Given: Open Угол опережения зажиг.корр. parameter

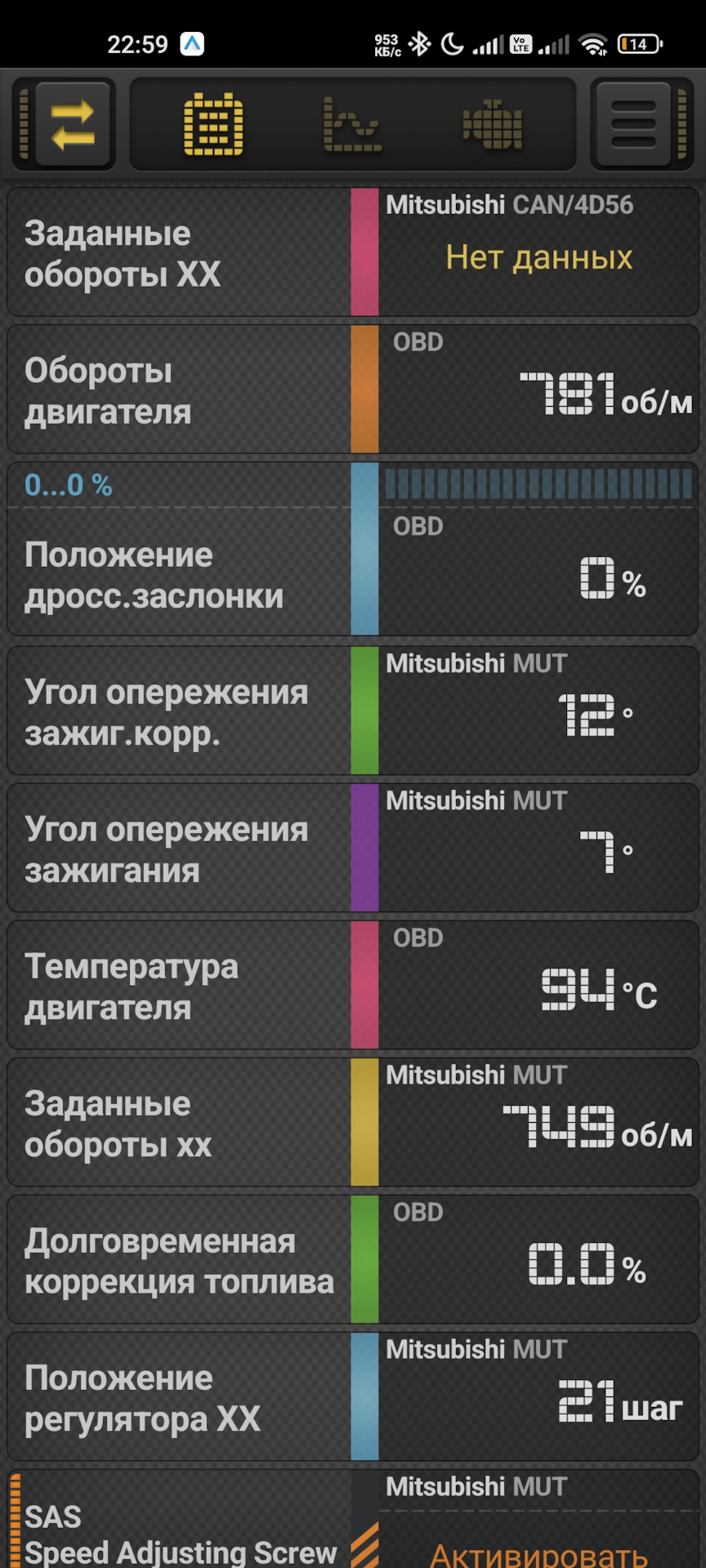Looking at the screenshot, I should pyautogui.click(x=352, y=710).
